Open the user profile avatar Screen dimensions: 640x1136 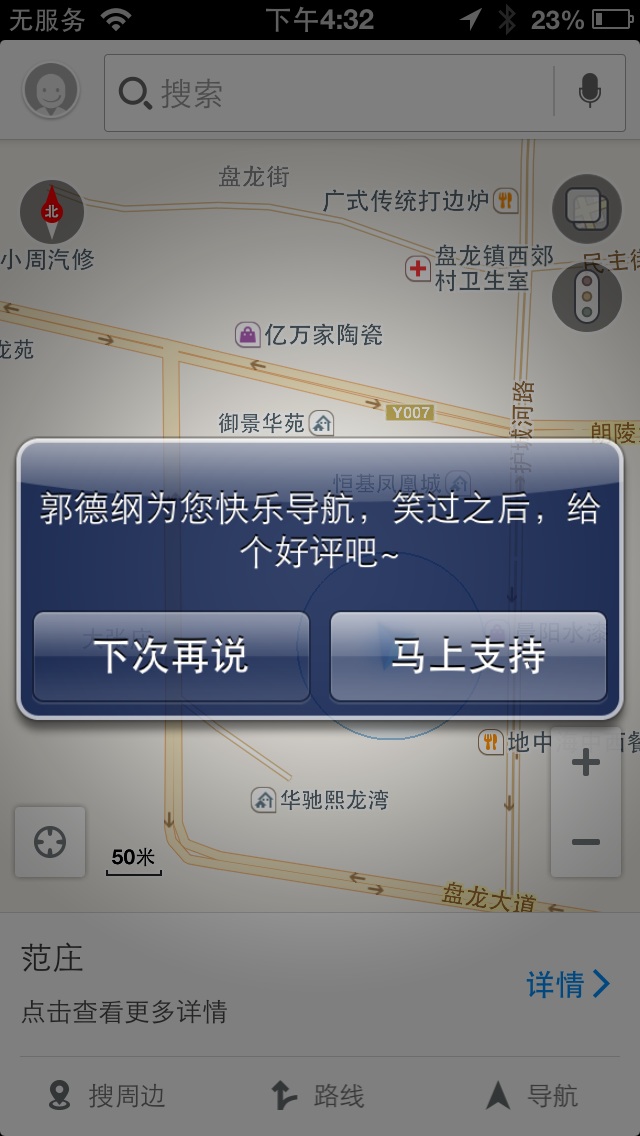coord(51,92)
